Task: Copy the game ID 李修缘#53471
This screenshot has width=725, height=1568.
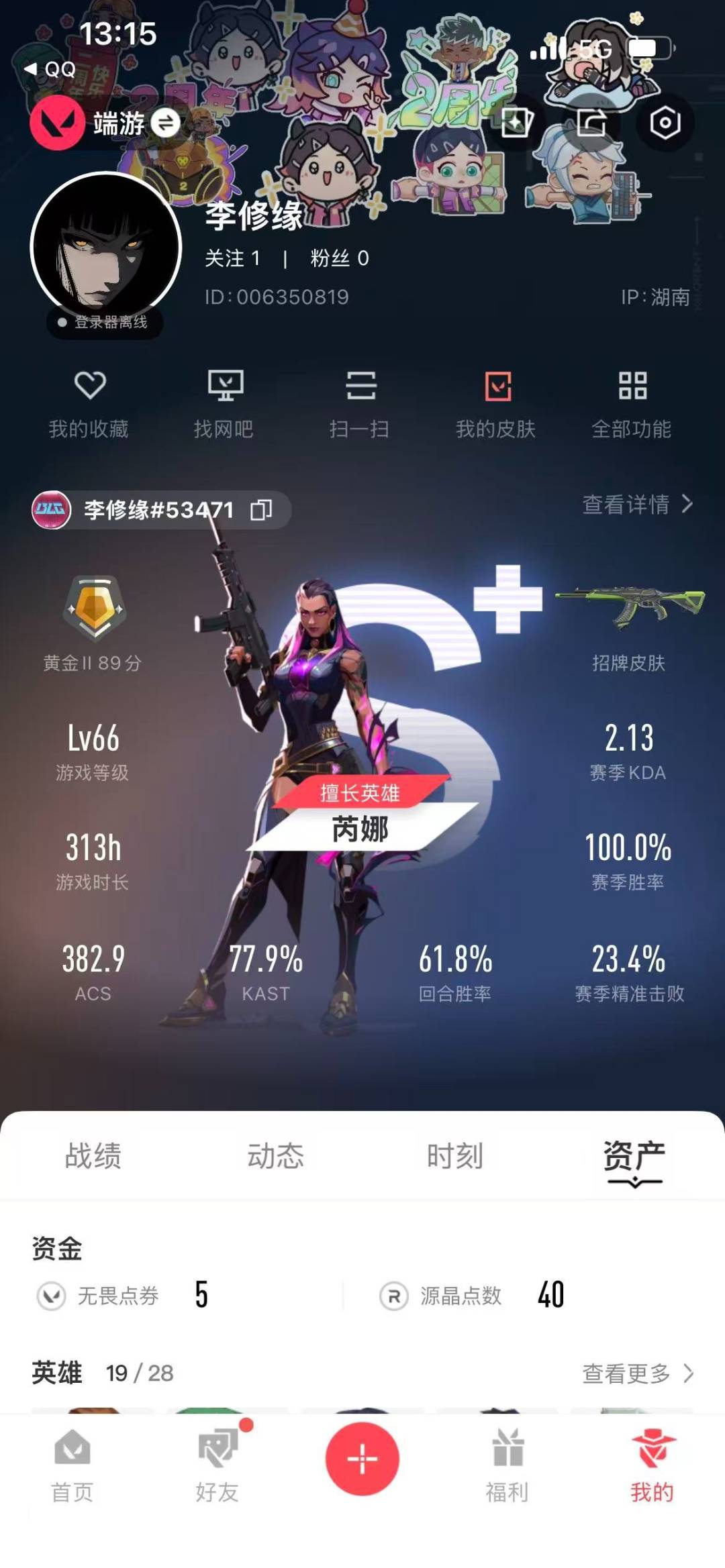Action: click(261, 511)
